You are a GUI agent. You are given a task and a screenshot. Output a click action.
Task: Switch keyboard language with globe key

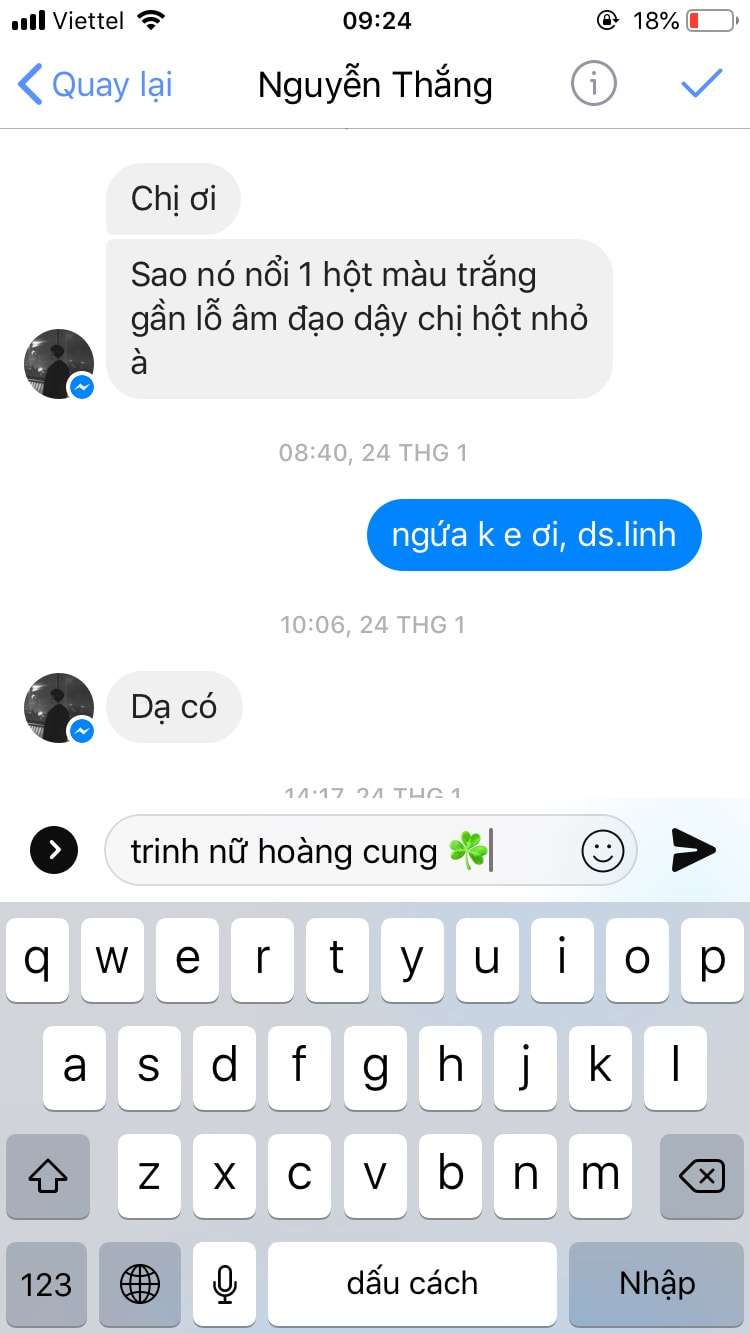click(x=140, y=1284)
